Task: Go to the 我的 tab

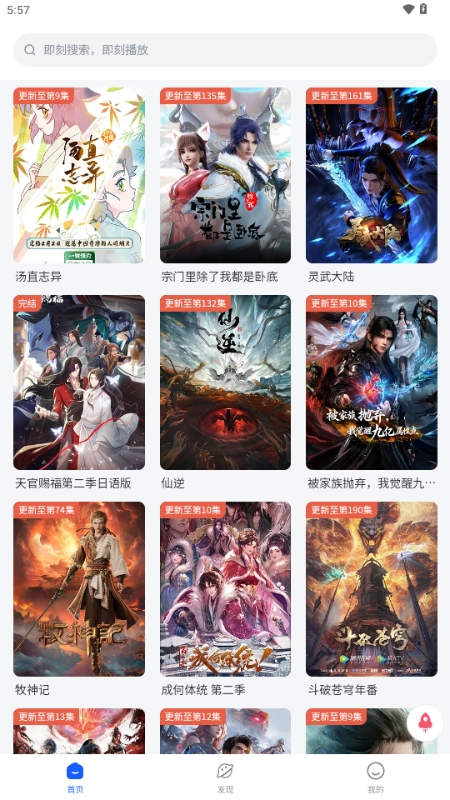Action: click(375, 778)
